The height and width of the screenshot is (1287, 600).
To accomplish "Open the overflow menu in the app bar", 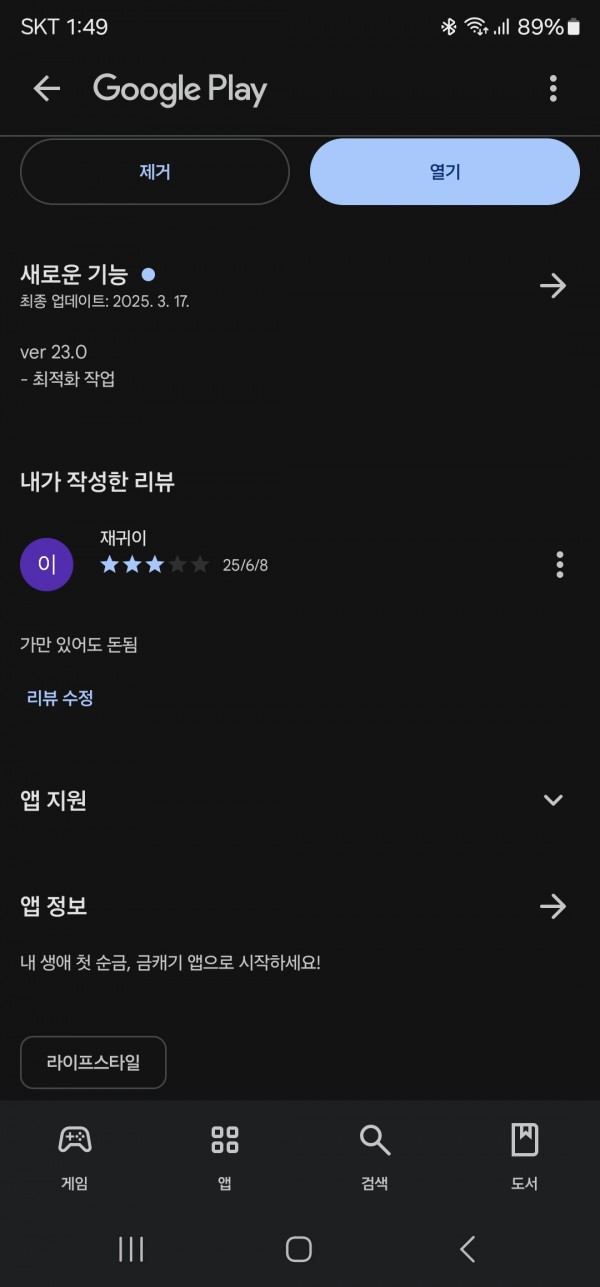I will (x=553, y=89).
